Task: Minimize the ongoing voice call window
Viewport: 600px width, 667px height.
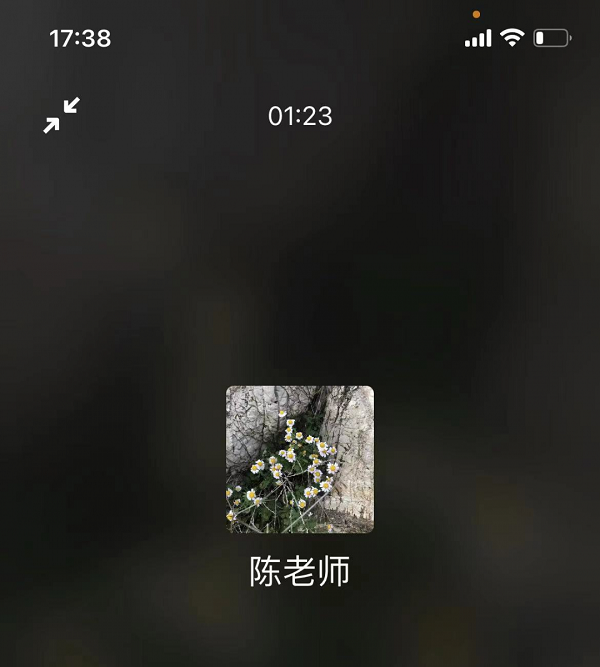Action: 61,116
